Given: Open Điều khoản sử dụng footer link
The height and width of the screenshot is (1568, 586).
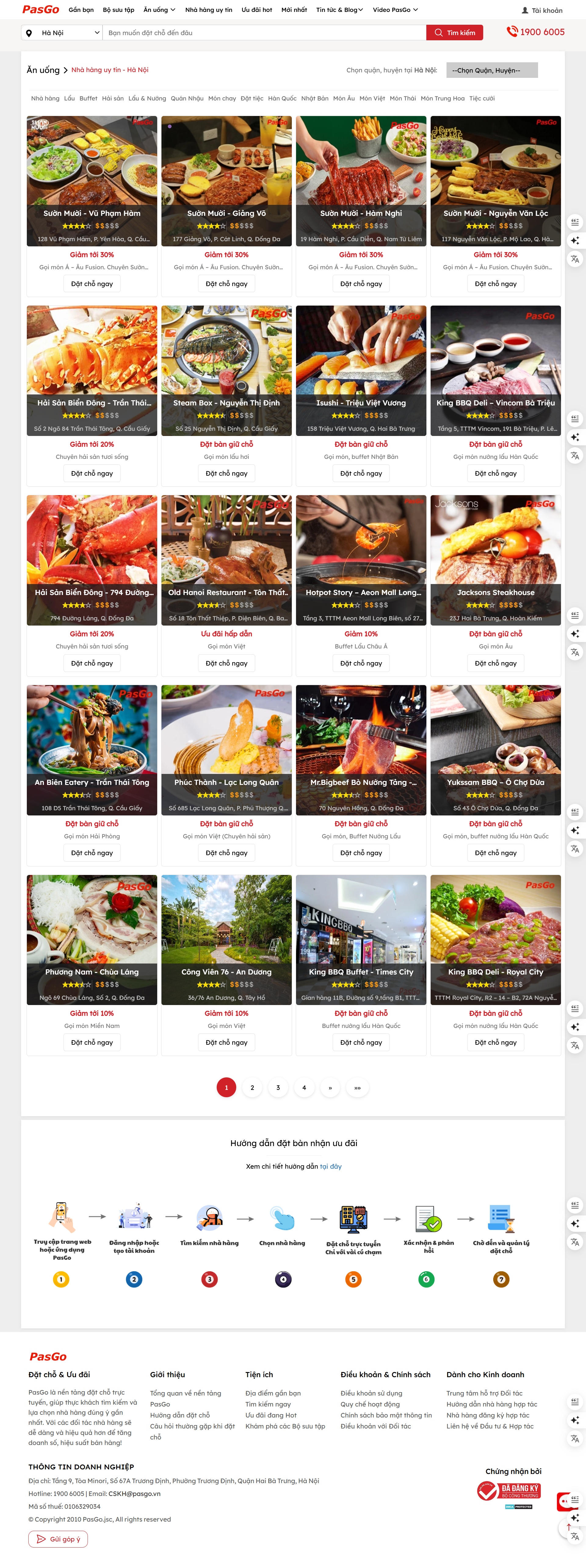Looking at the screenshot, I should point(371,1393).
